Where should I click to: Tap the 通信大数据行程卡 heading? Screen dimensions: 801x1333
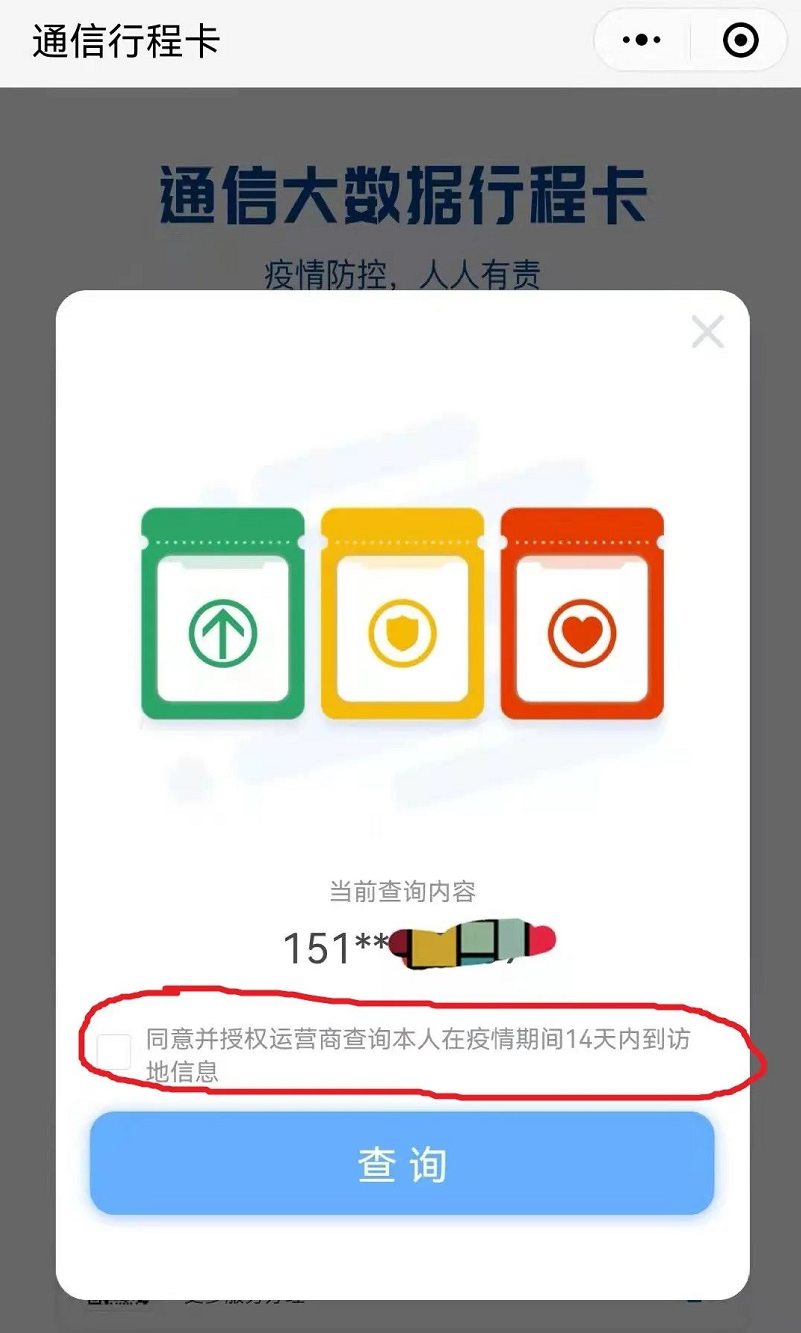point(400,197)
